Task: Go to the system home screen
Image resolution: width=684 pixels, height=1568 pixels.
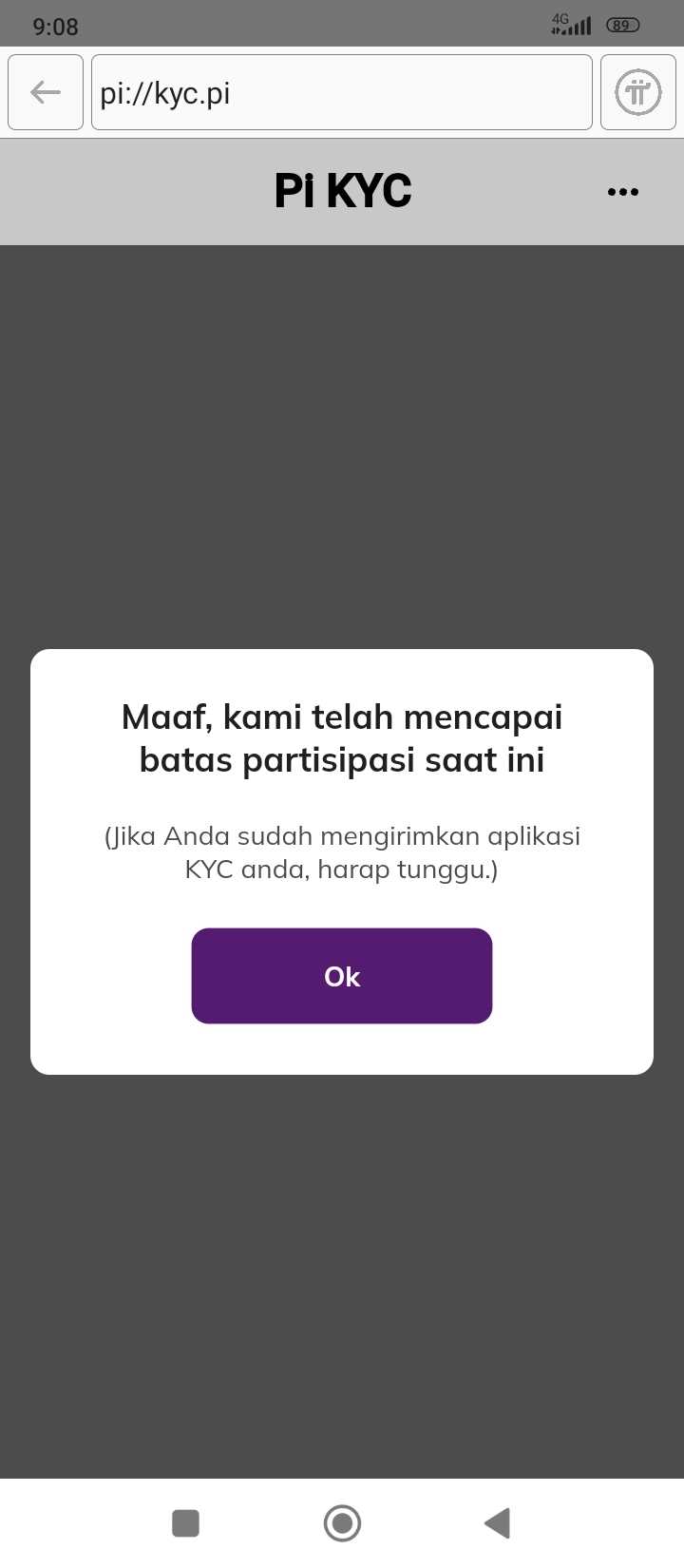Action: click(x=342, y=1522)
